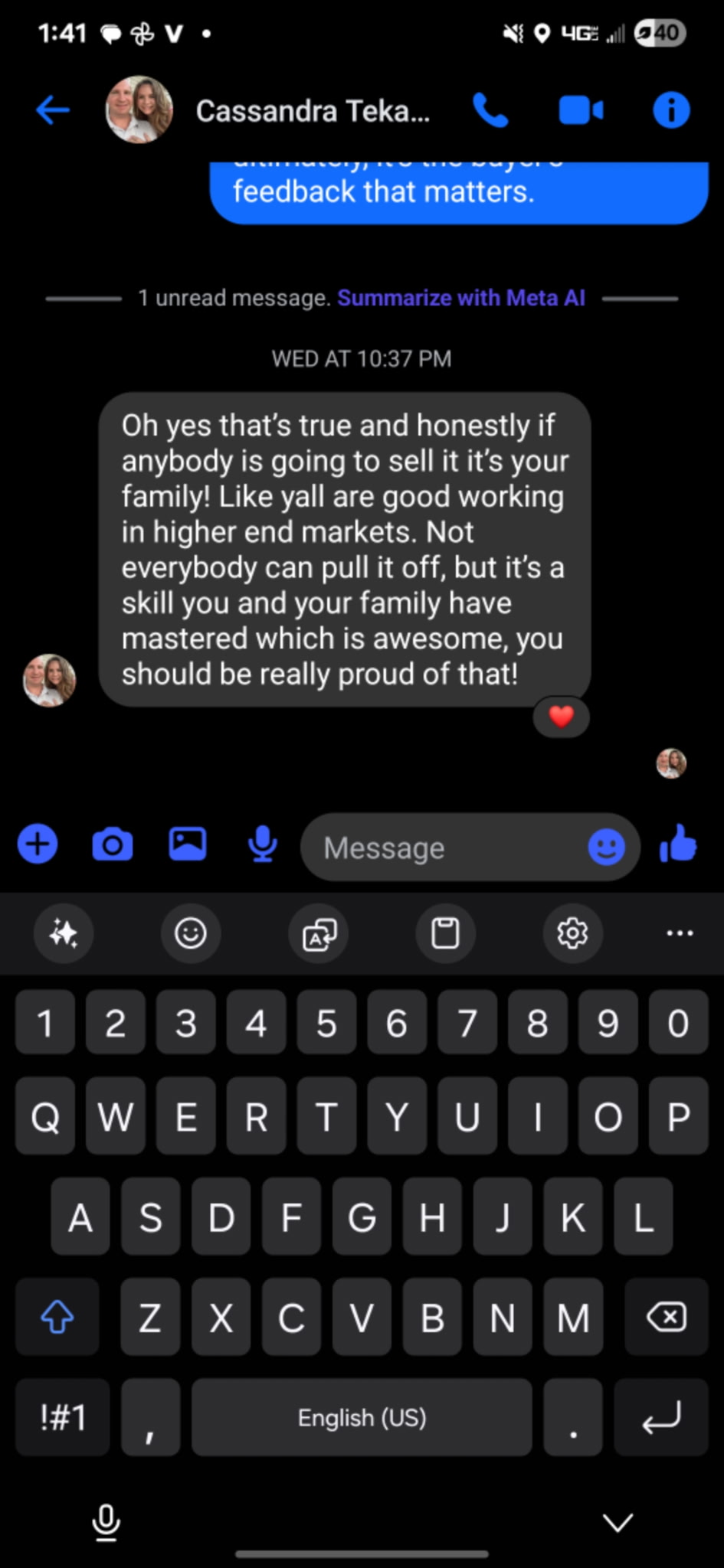Send a thumbs-up like
The image size is (724, 1568).
[679, 845]
